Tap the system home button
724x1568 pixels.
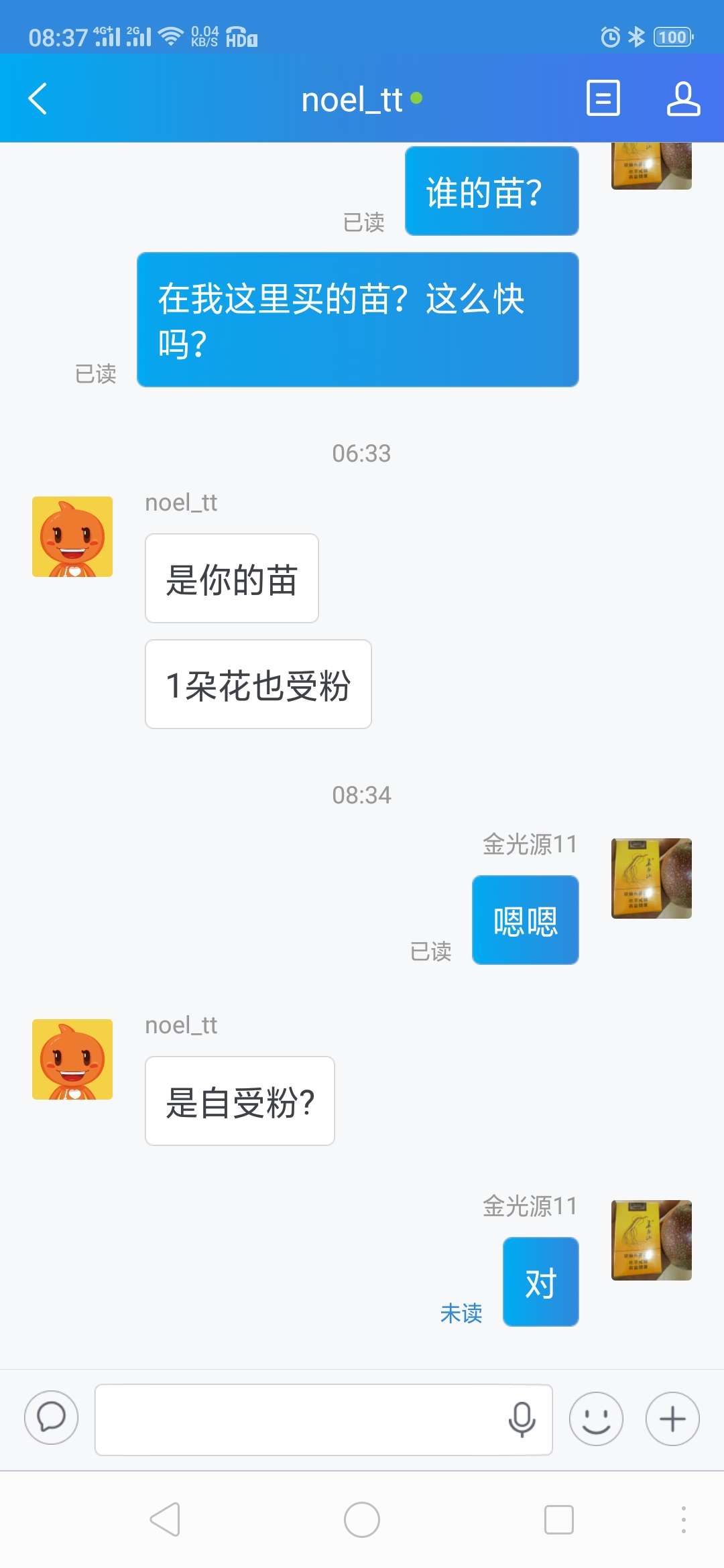click(x=362, y=1520)
